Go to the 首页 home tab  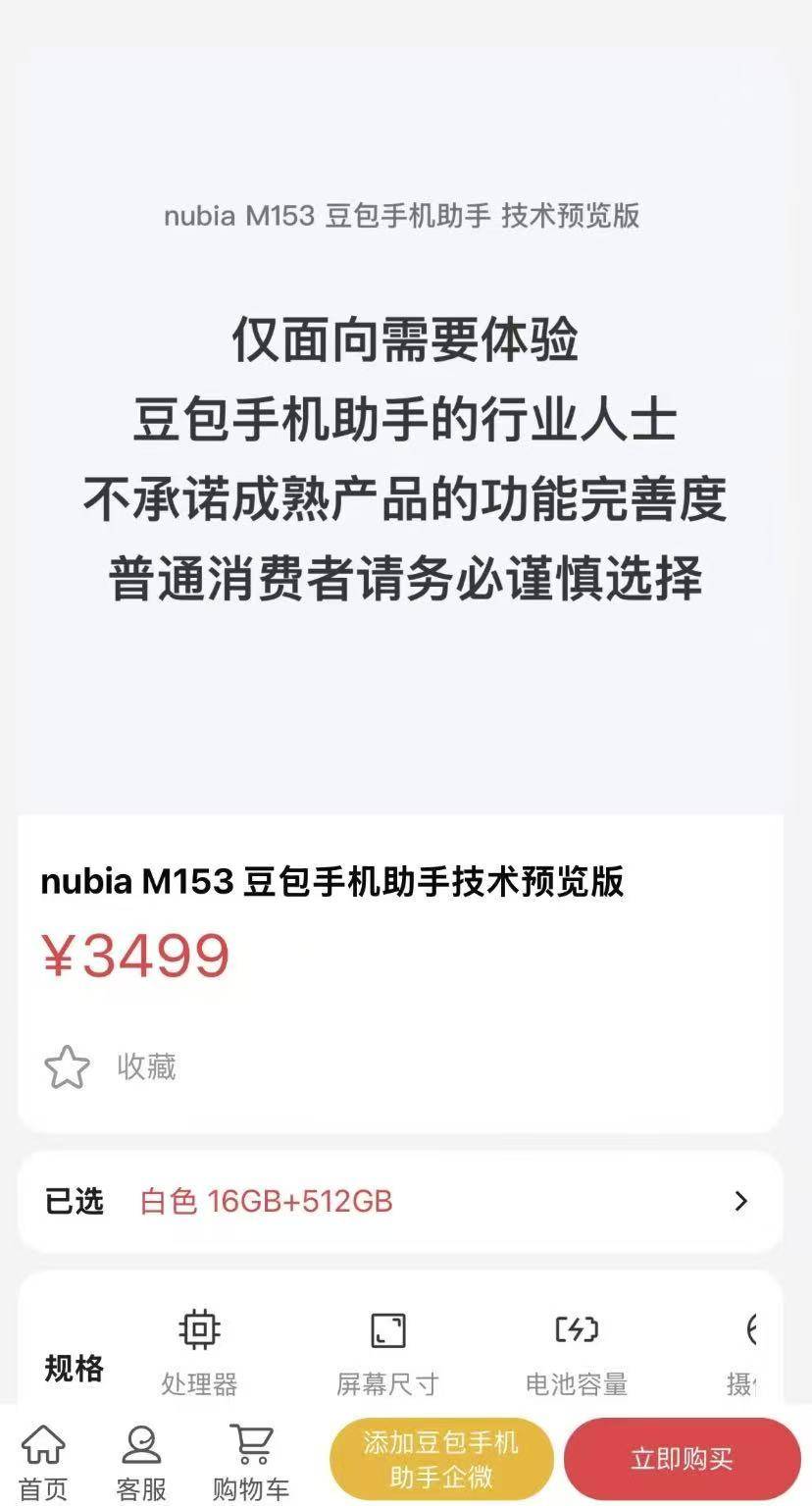43,1463
